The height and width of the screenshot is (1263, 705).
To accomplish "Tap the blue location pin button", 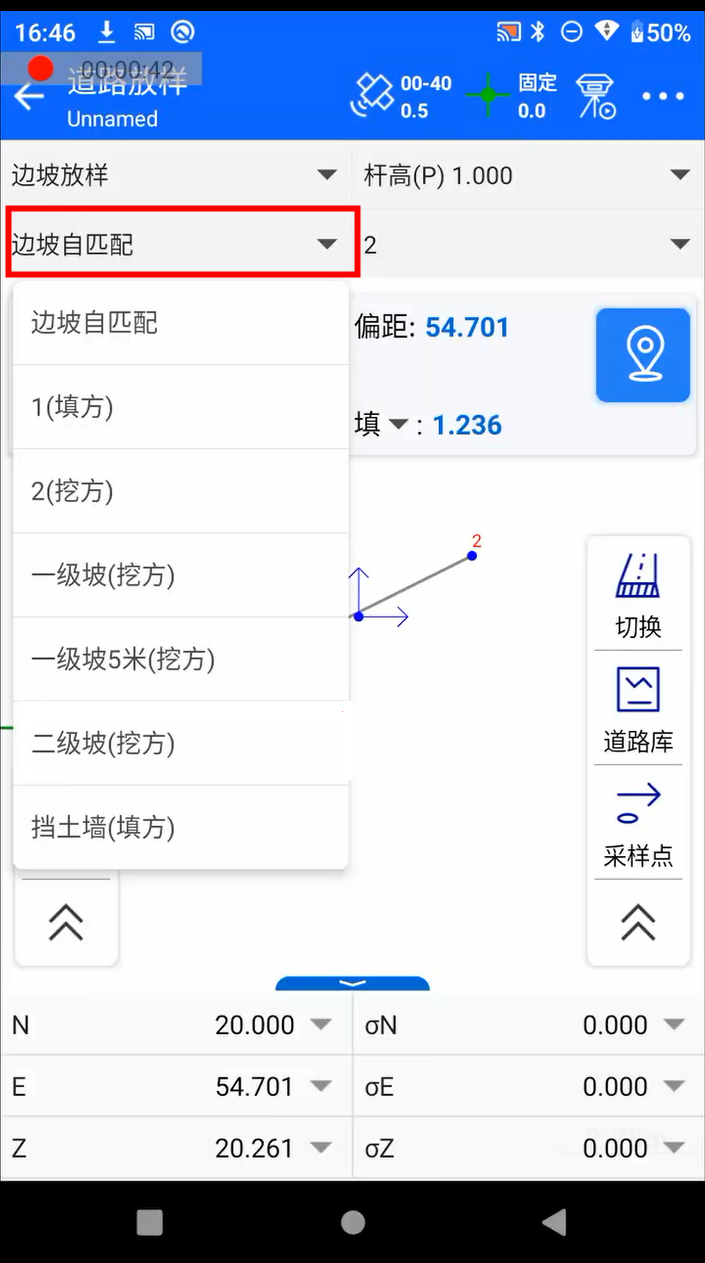I will click(x=643, y=355).
